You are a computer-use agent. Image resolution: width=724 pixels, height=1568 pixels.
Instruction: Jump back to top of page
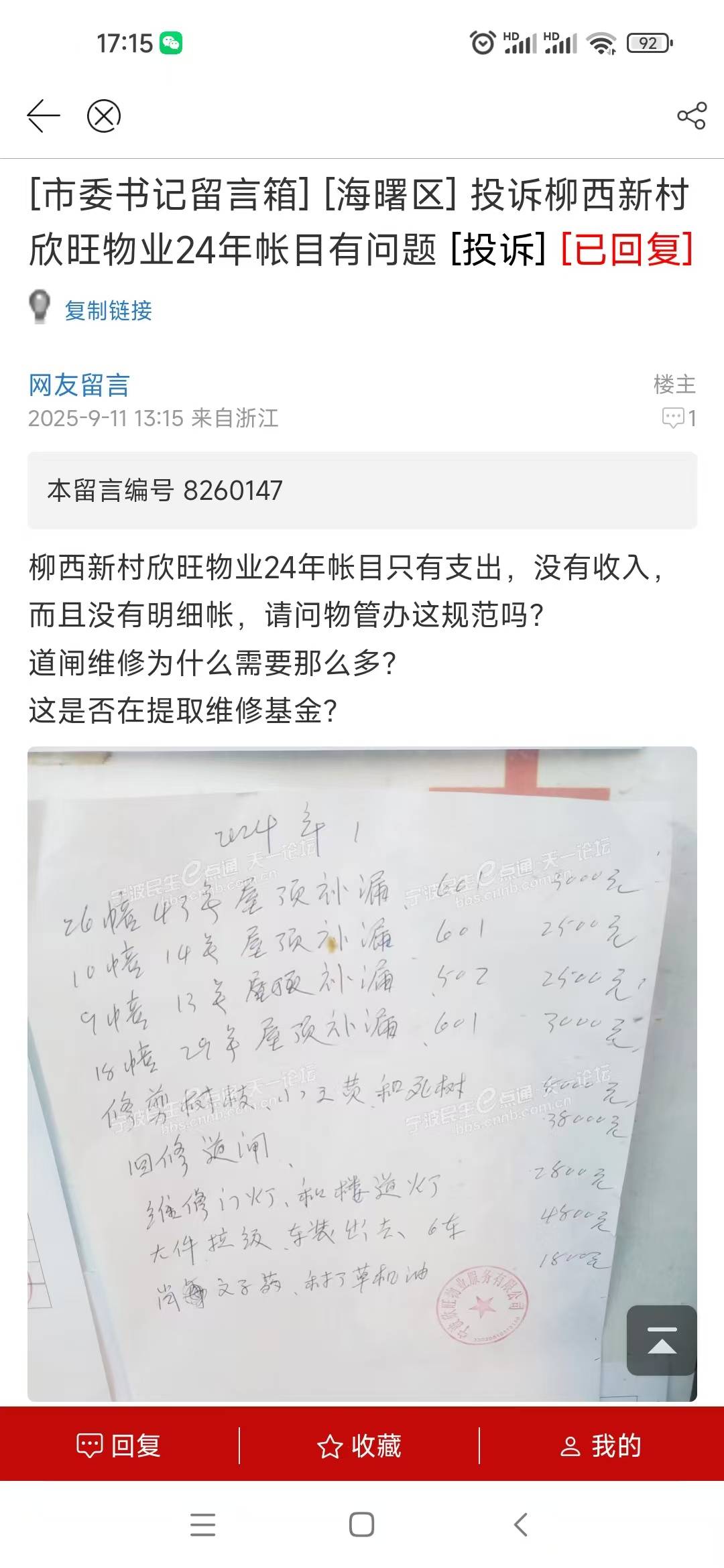pos(661,1340)
